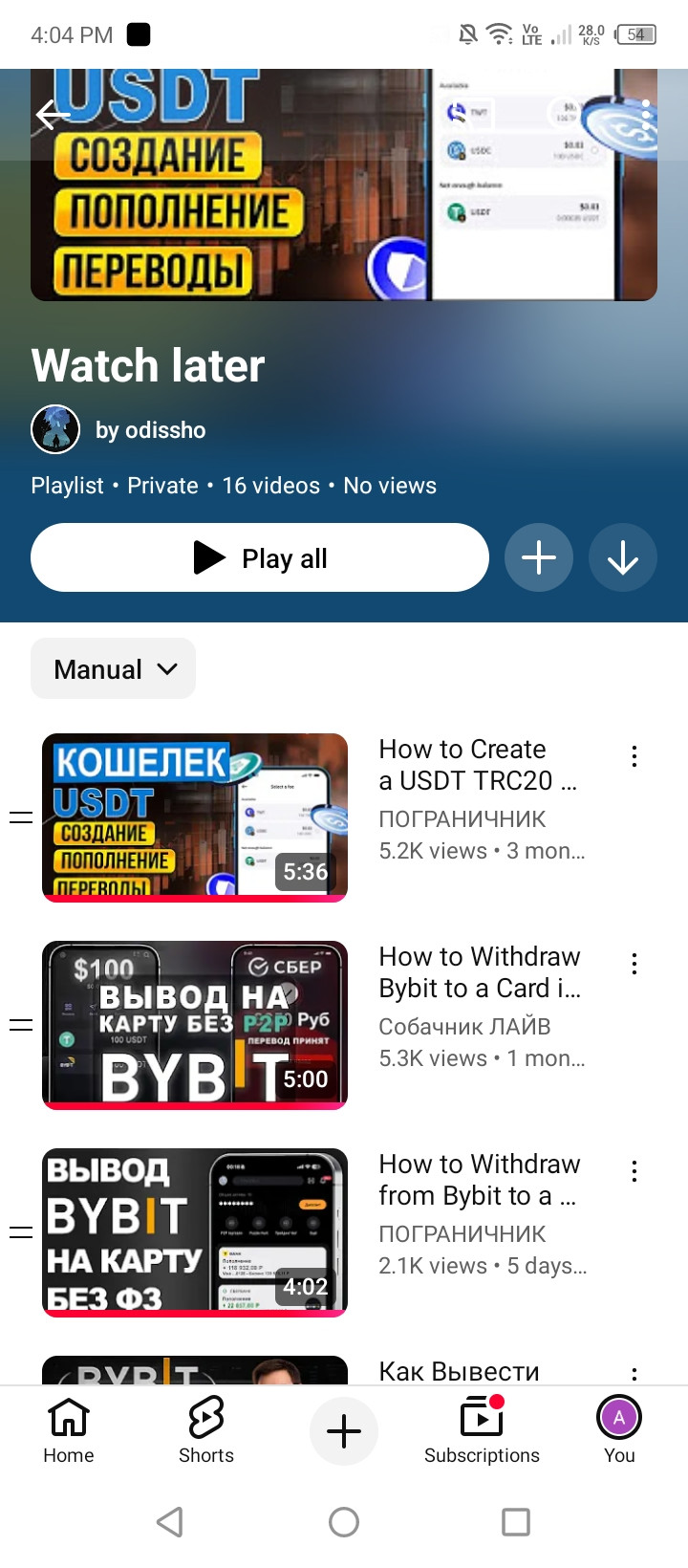
Task: Switch to the Shorts tab
Action: click(x=206, y=1430)
